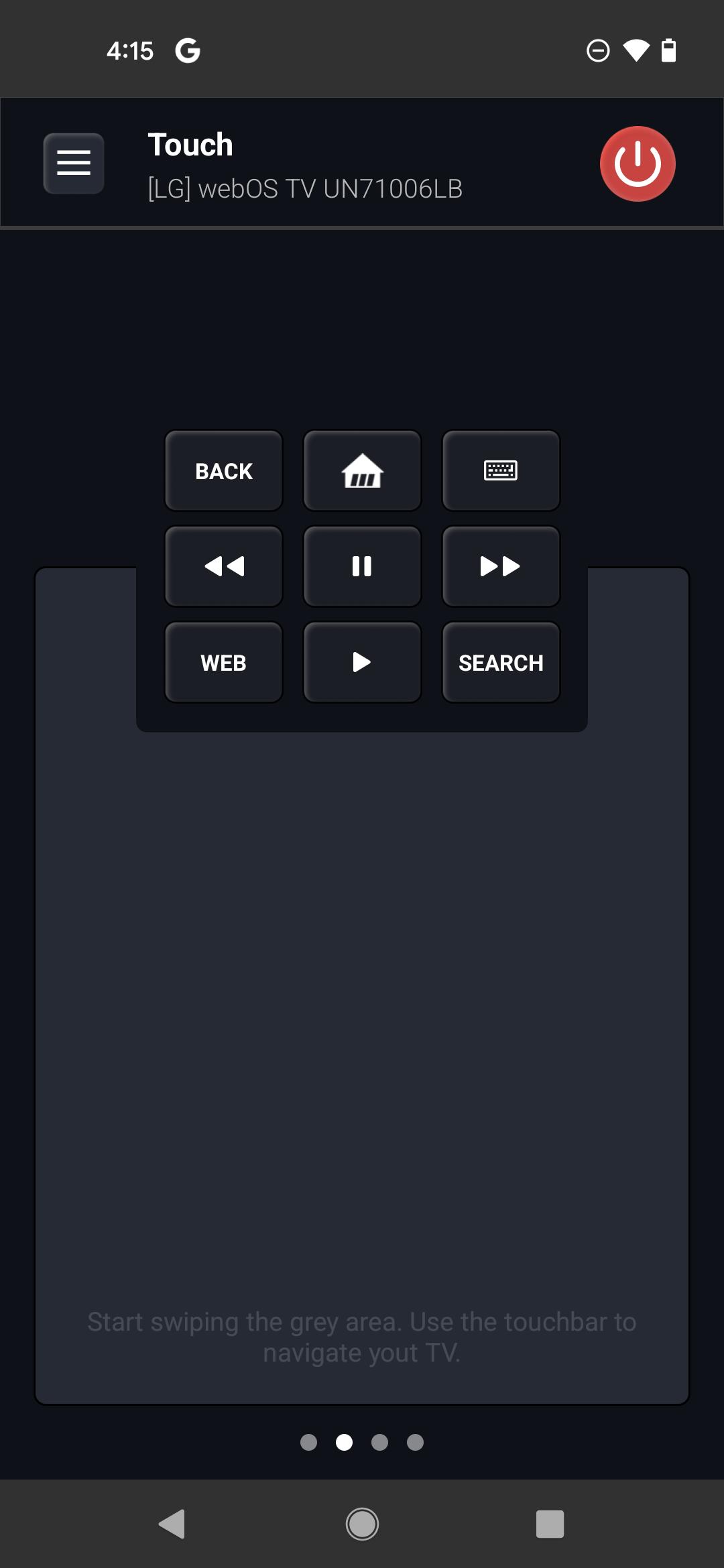The image size is (724, 1568).
Task: Rewind the playback
Action: (x=224, y=567)
